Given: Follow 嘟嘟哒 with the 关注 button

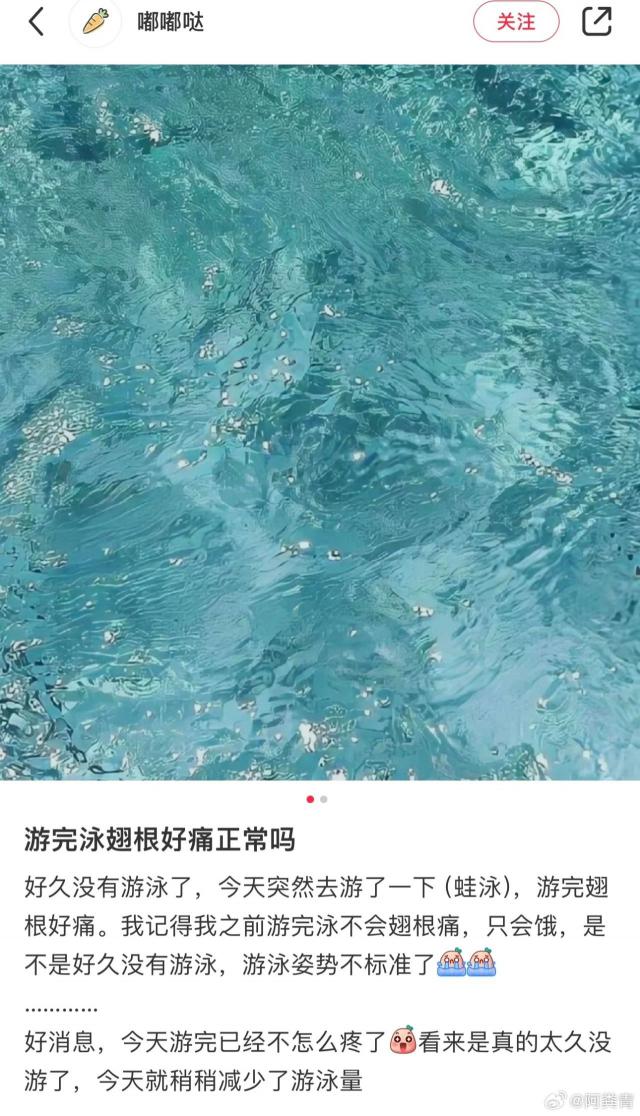Looking at the screenshot, I should 516,22.
